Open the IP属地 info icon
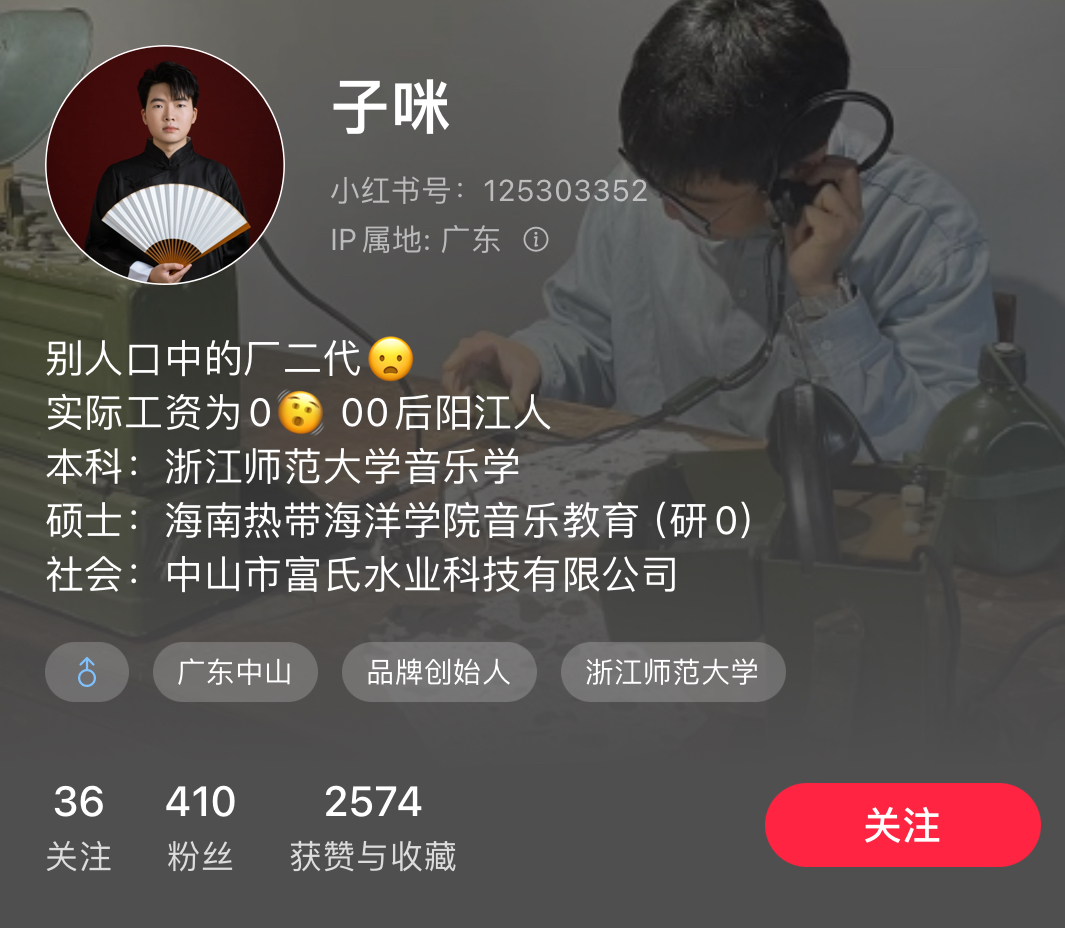 click(x=536, y=240)
